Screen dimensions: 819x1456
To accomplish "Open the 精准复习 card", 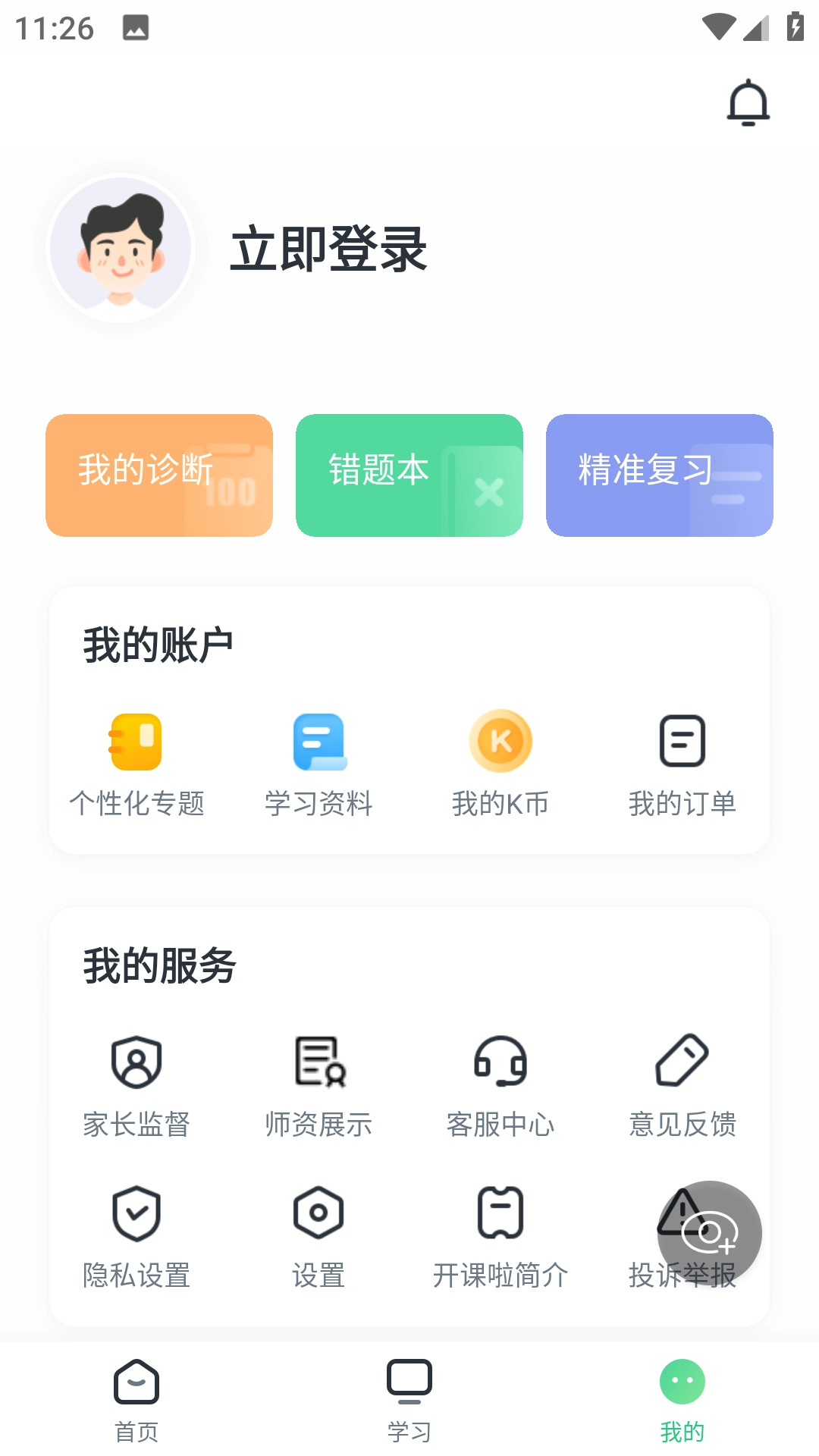I will tap(660, 475).
